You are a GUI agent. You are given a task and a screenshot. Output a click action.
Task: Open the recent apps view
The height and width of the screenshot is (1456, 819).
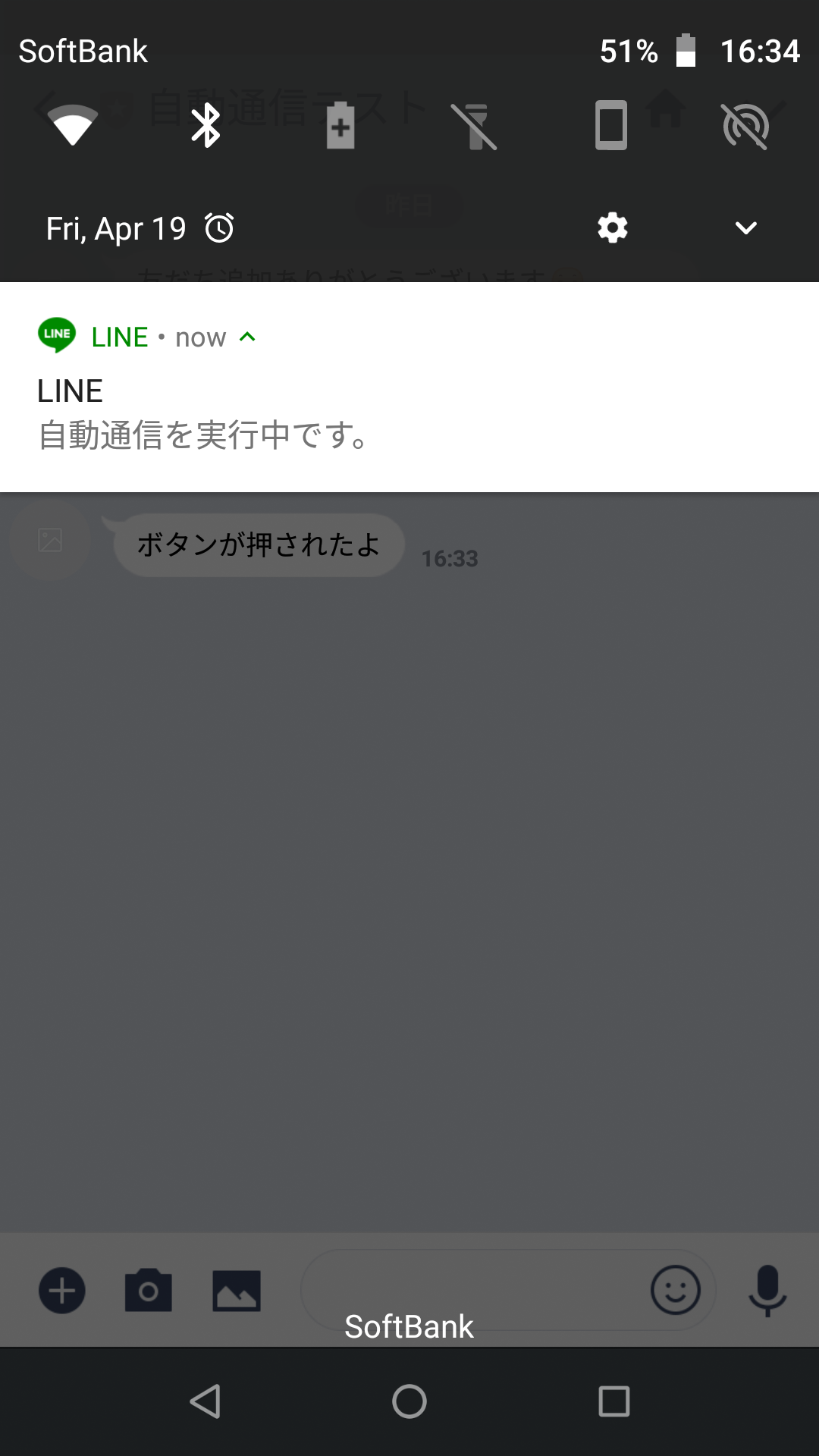click(613, 1401)
